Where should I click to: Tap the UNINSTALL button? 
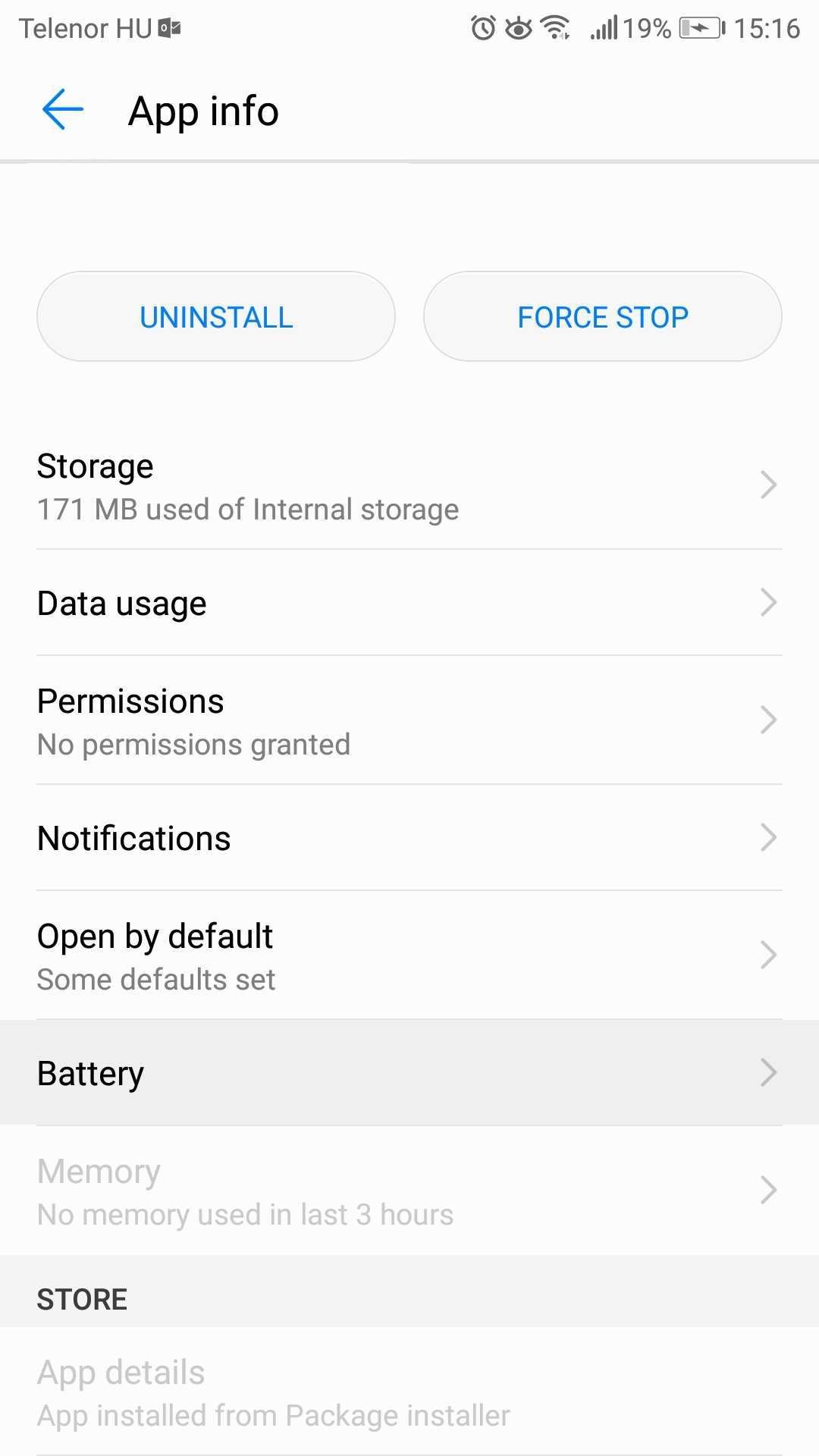tap(216, 317)
